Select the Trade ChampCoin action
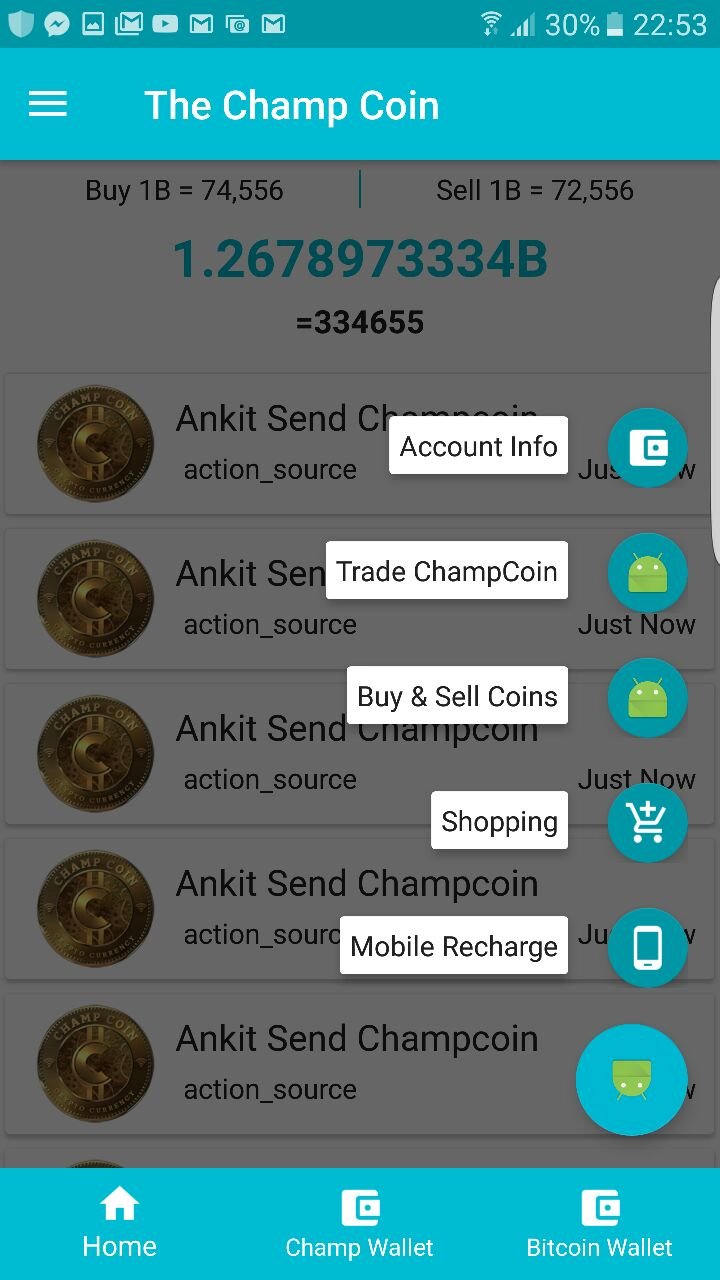 point(647,572)
